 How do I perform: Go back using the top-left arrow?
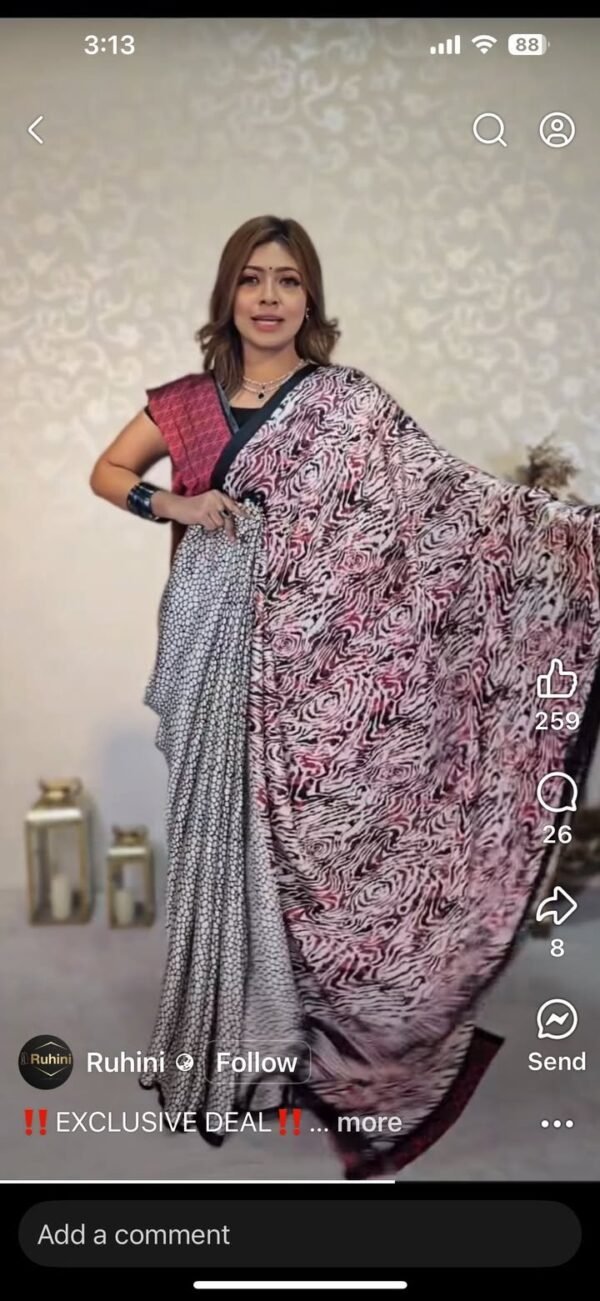pos(36,130)
